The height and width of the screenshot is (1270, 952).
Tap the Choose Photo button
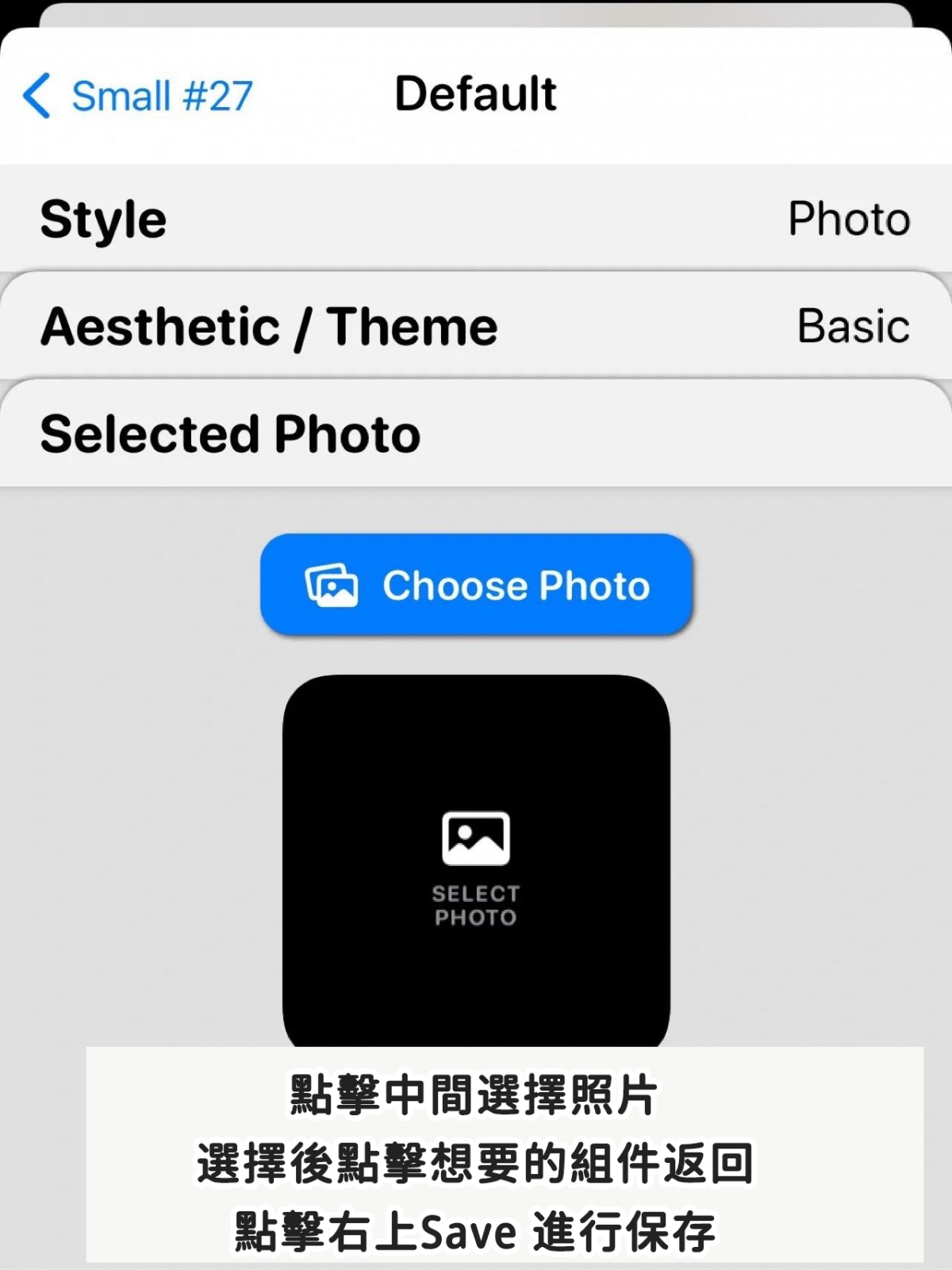pyautogui.click(x=476, y=585)
